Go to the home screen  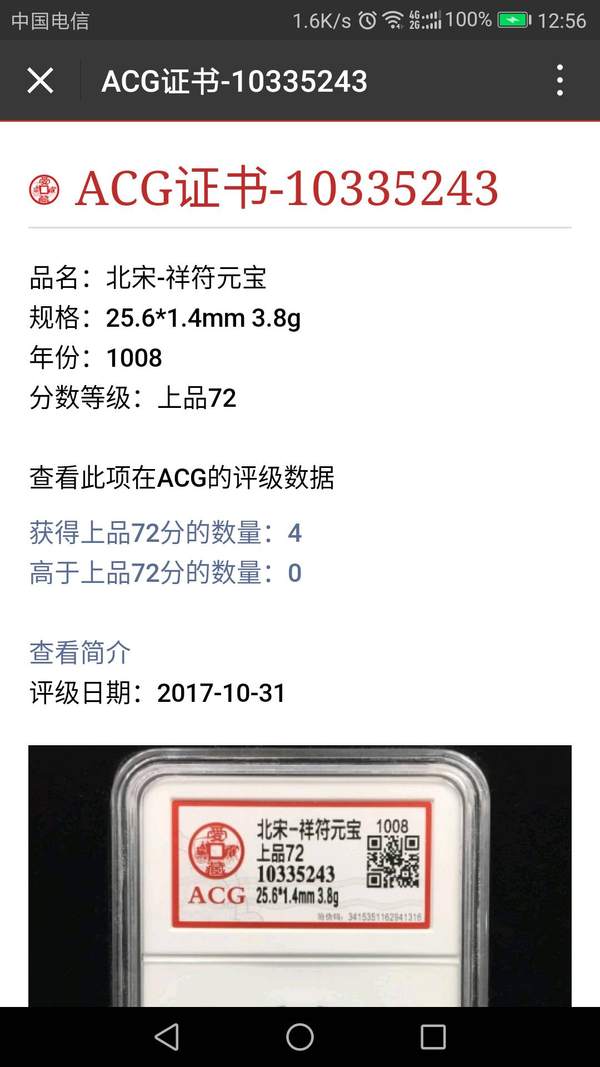click(x=300, y=1036)
